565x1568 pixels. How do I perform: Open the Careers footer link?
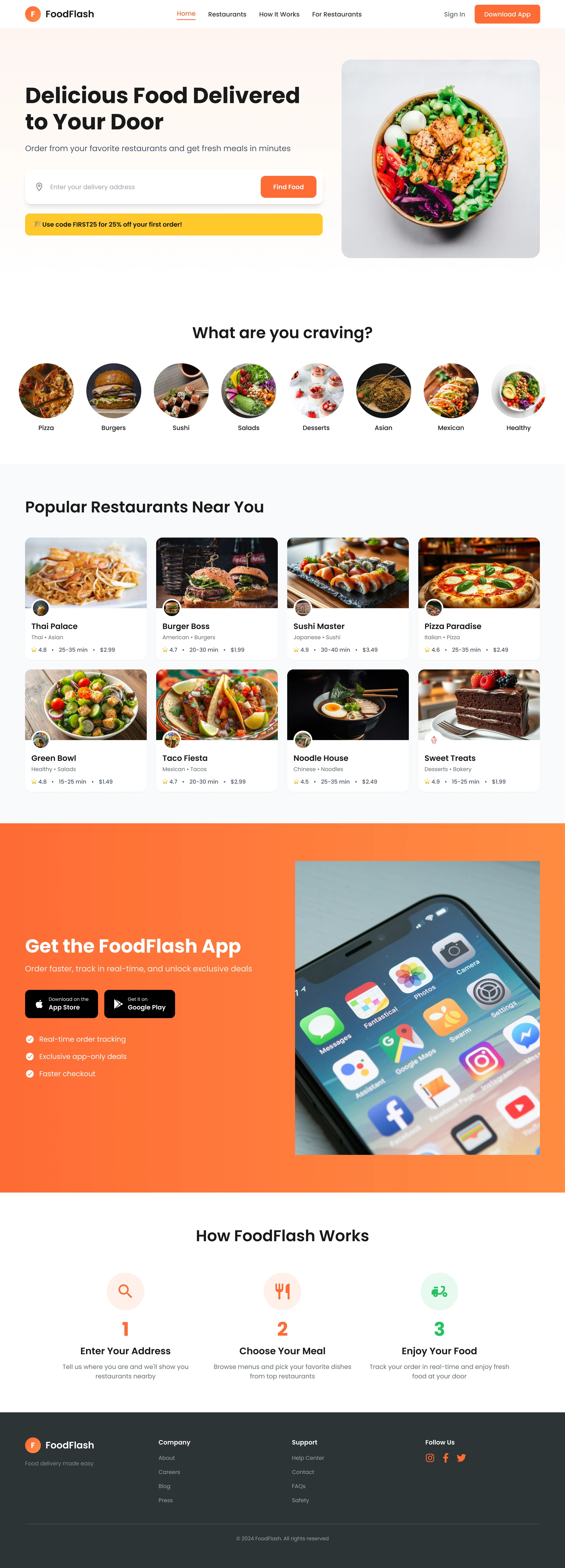(169, 1472)
